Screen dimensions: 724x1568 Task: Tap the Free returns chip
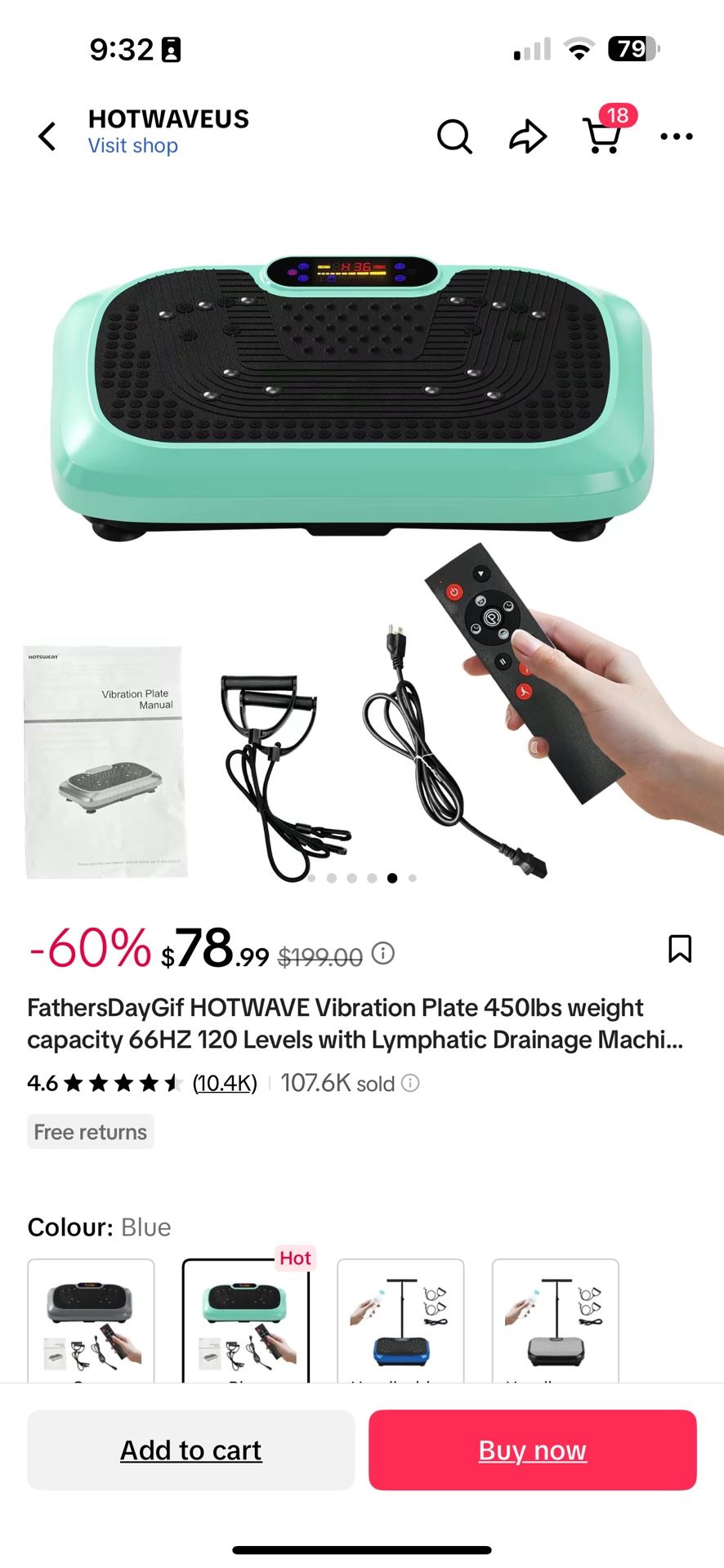[91, 1132]
